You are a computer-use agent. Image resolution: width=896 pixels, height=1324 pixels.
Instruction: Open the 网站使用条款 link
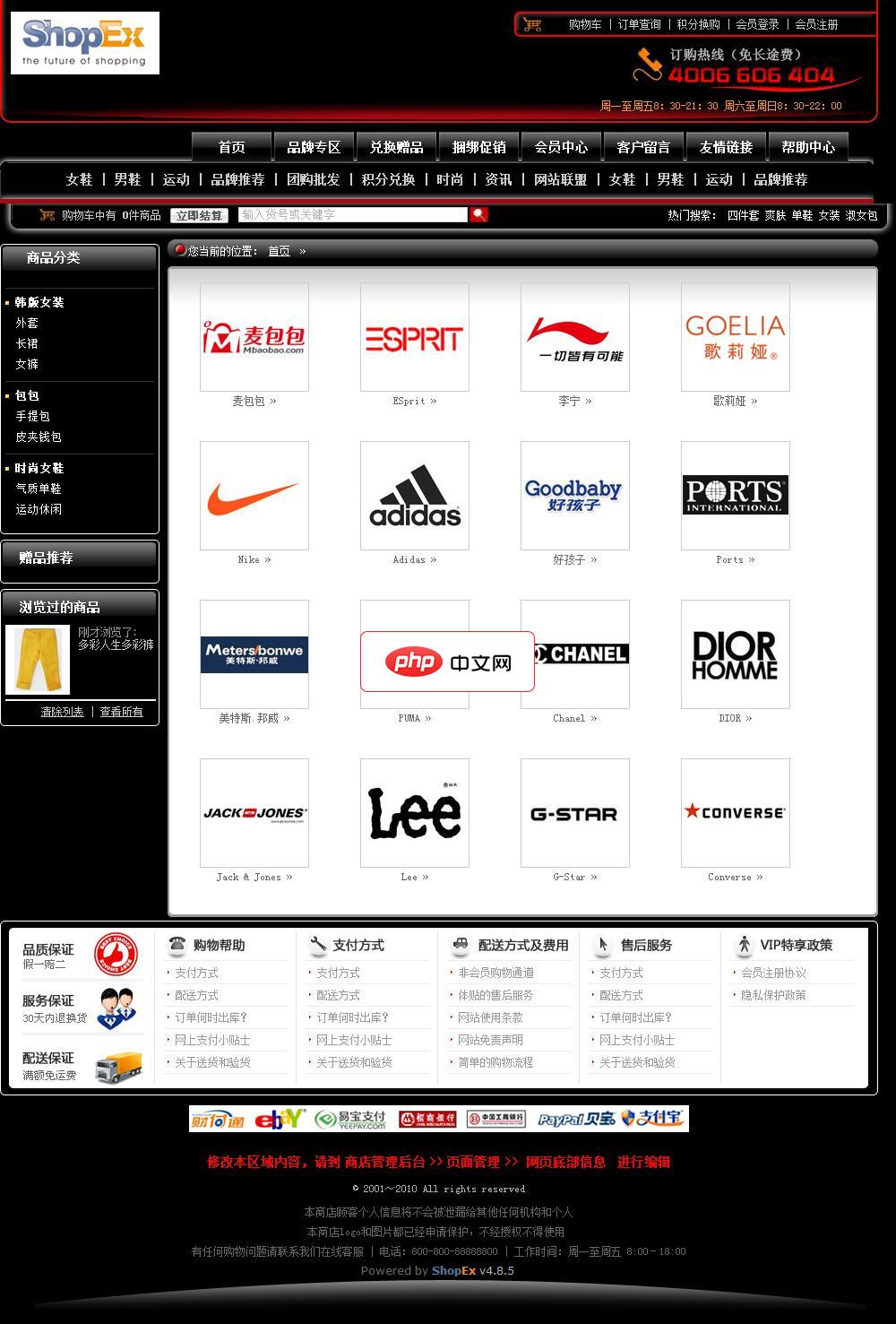[490, 1017]
